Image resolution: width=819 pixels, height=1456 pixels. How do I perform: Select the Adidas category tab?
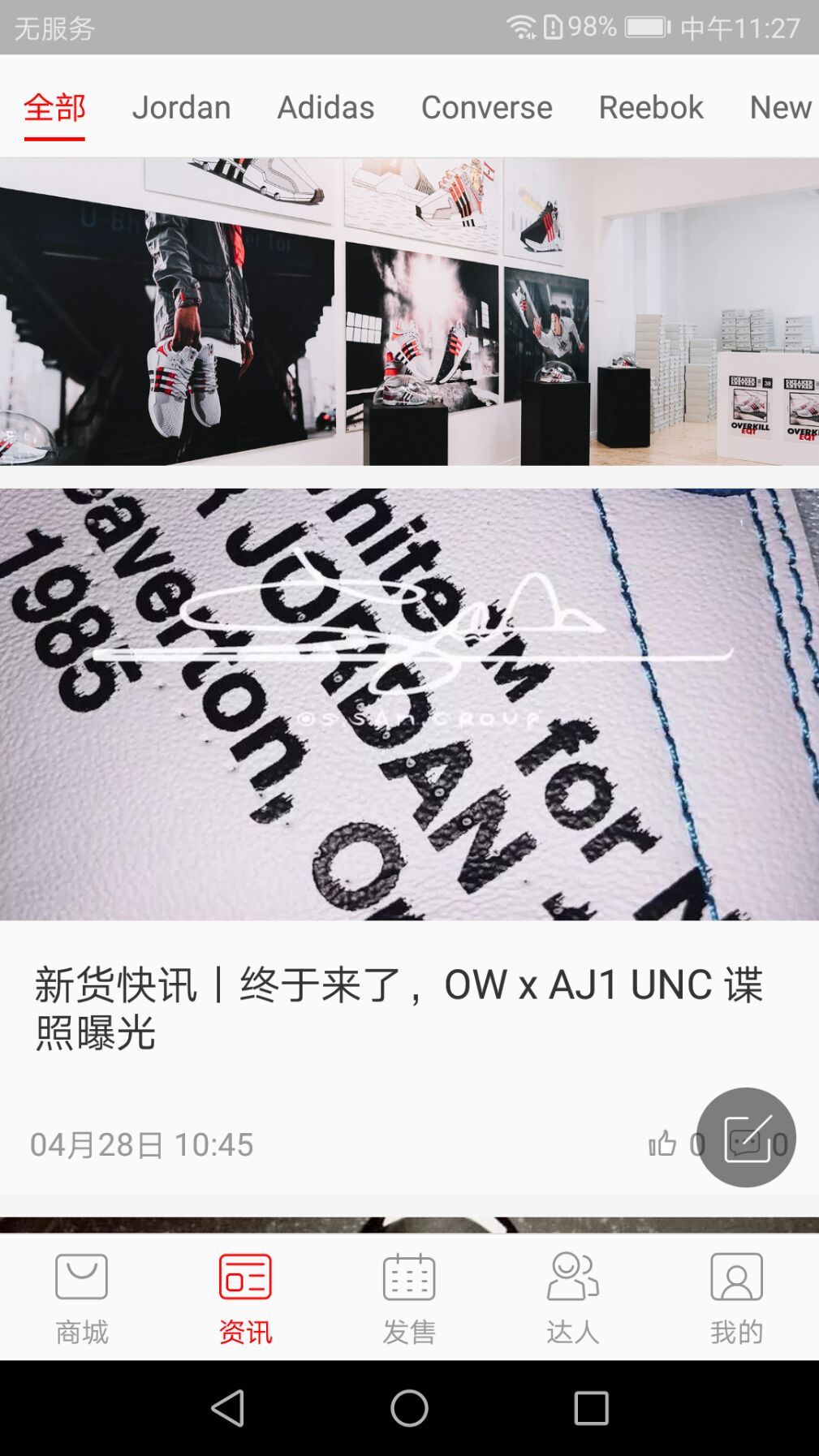[x=325, y=107]
